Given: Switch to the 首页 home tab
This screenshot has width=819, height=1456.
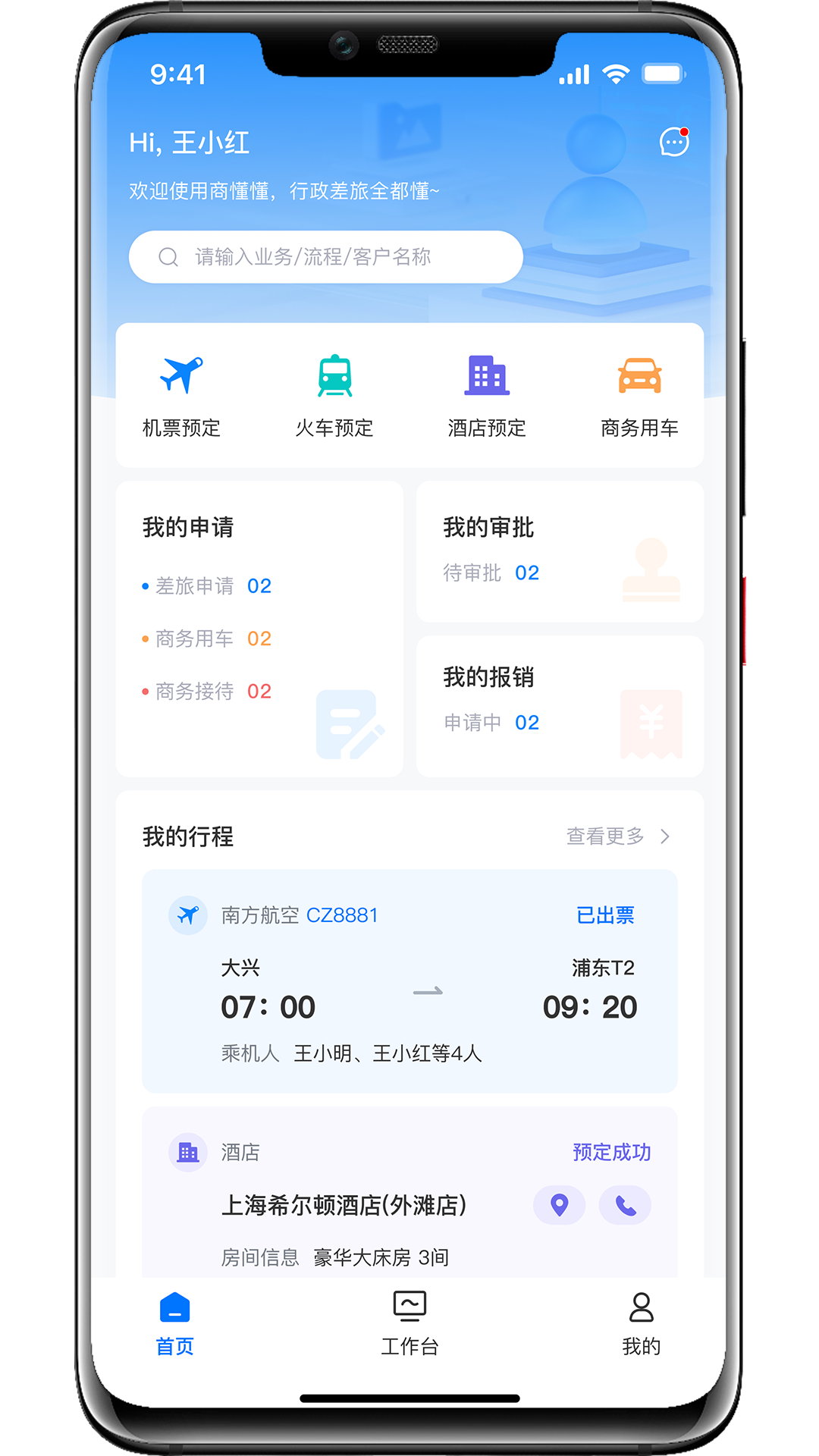Looking at the screenshot, I should click(175, 1324).
